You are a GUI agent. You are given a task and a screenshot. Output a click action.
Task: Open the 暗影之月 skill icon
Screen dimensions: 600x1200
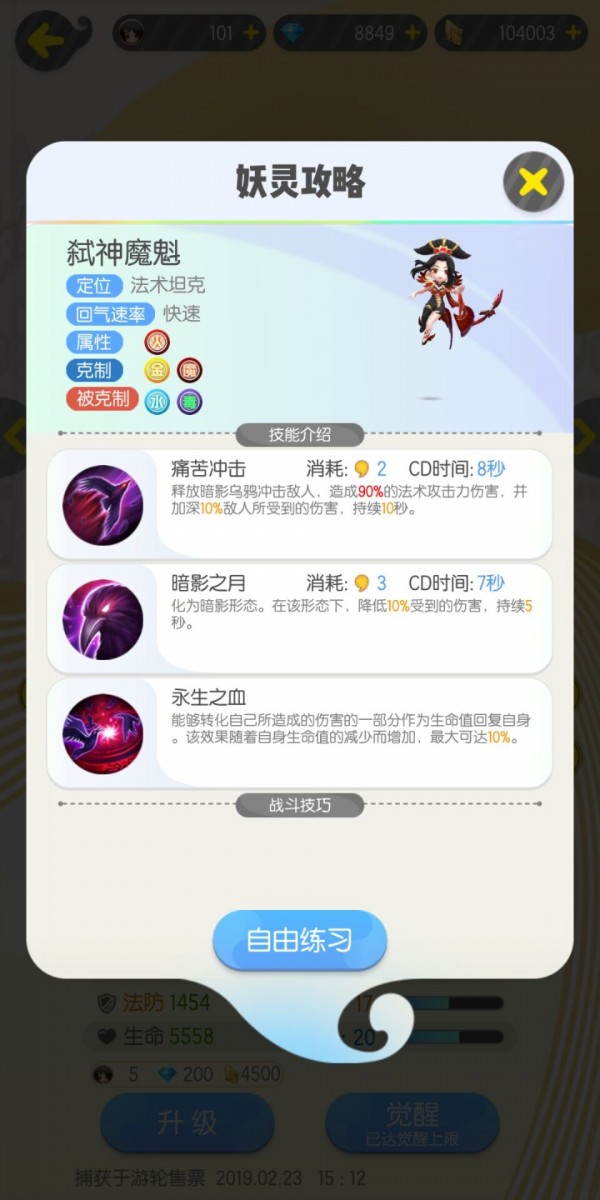coord(103,619)
